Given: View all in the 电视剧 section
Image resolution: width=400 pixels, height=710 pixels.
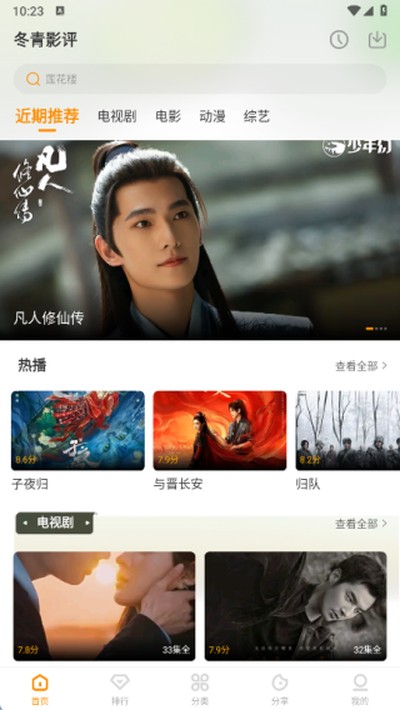Looking at the screenshot, I should click(361, 524).
